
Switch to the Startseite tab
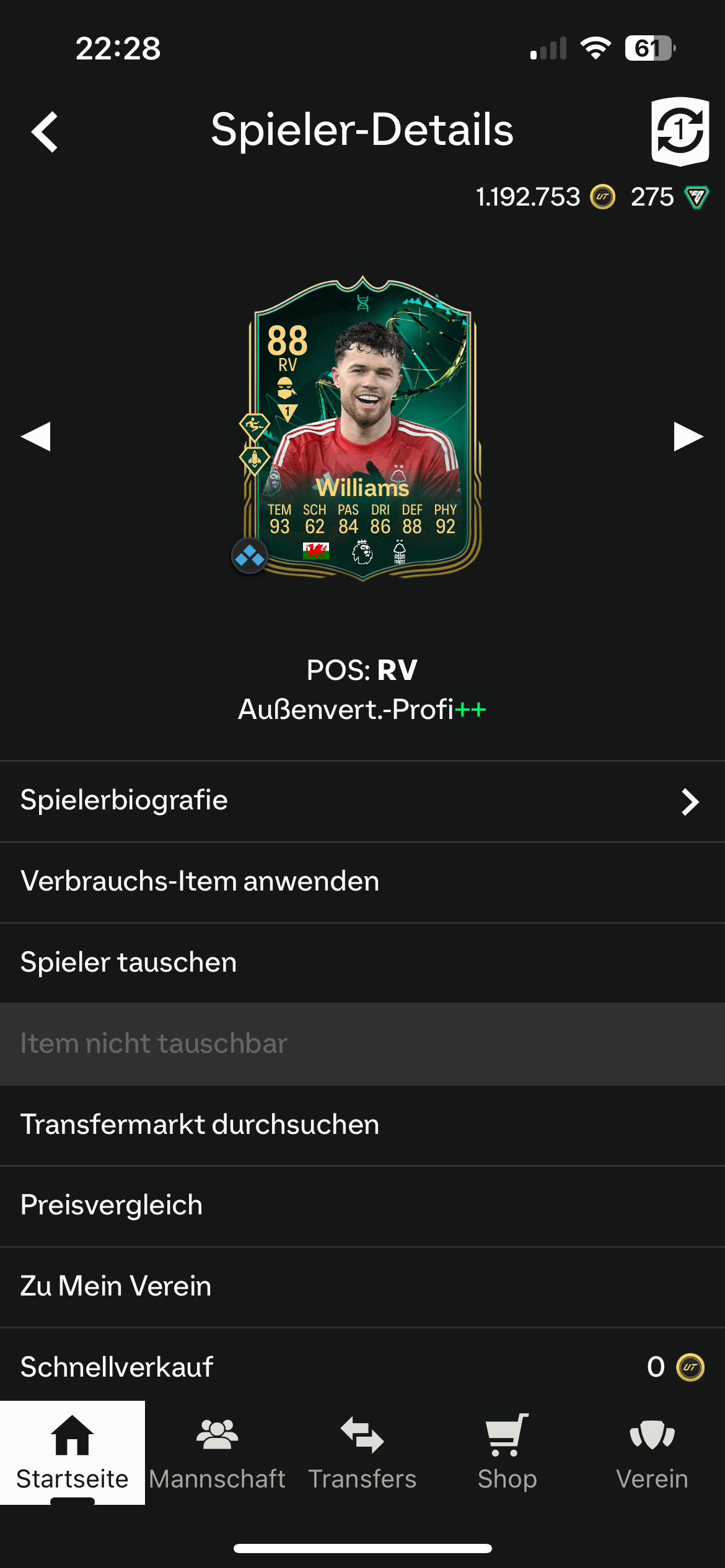point(72,1452)
